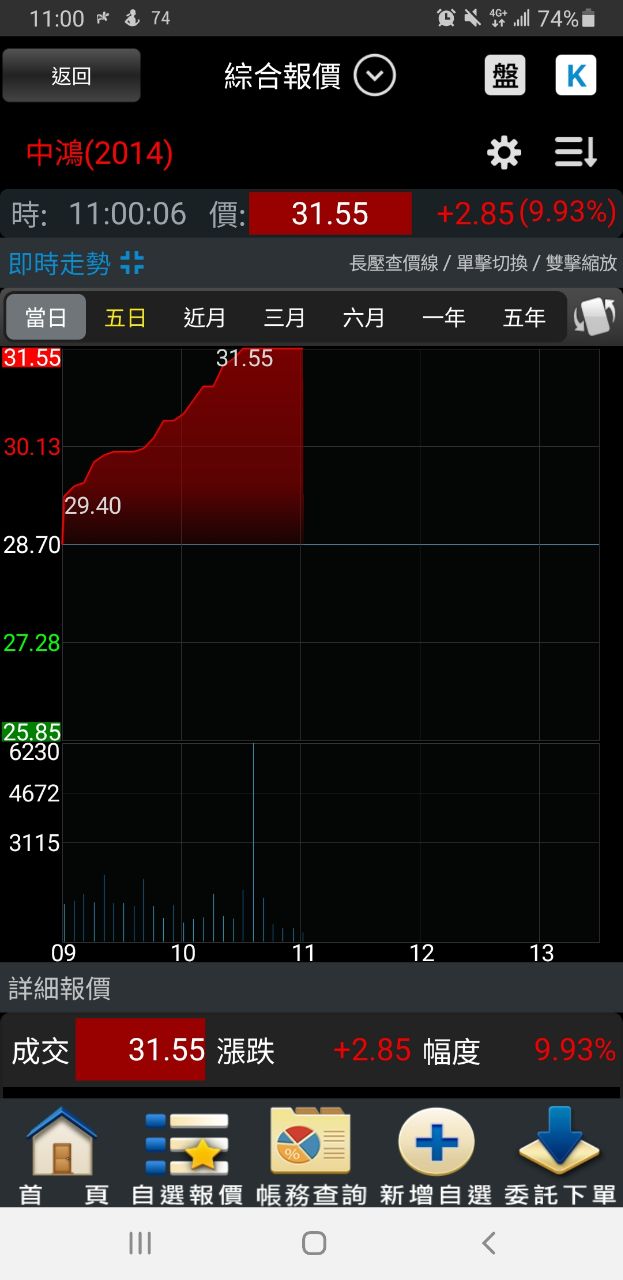Screen dimensions: 623x1280
Task: Open the 盤 order book view
Action: click(x=505, y=76)
